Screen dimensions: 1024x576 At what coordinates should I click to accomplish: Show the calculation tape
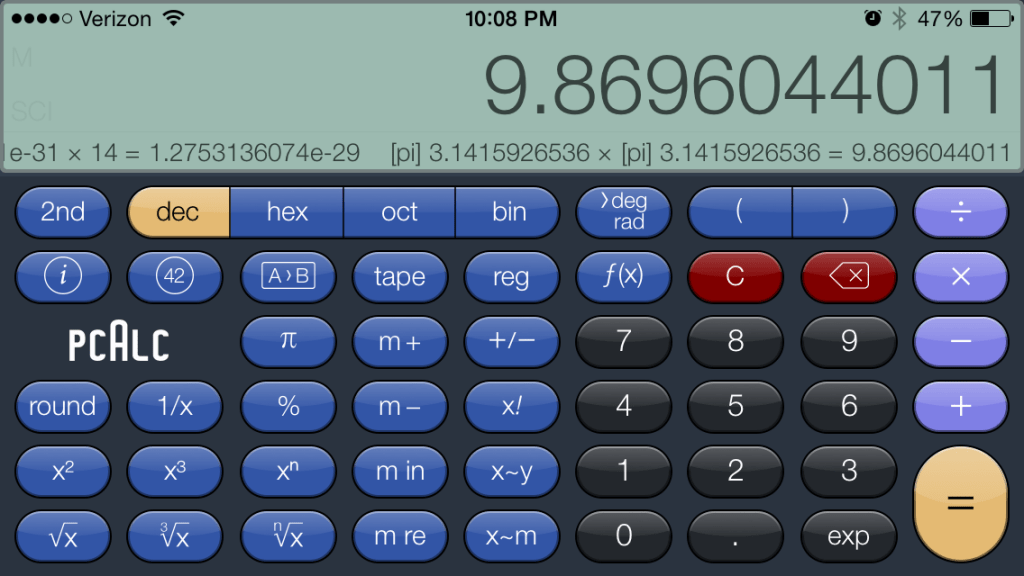click(399, 276)
